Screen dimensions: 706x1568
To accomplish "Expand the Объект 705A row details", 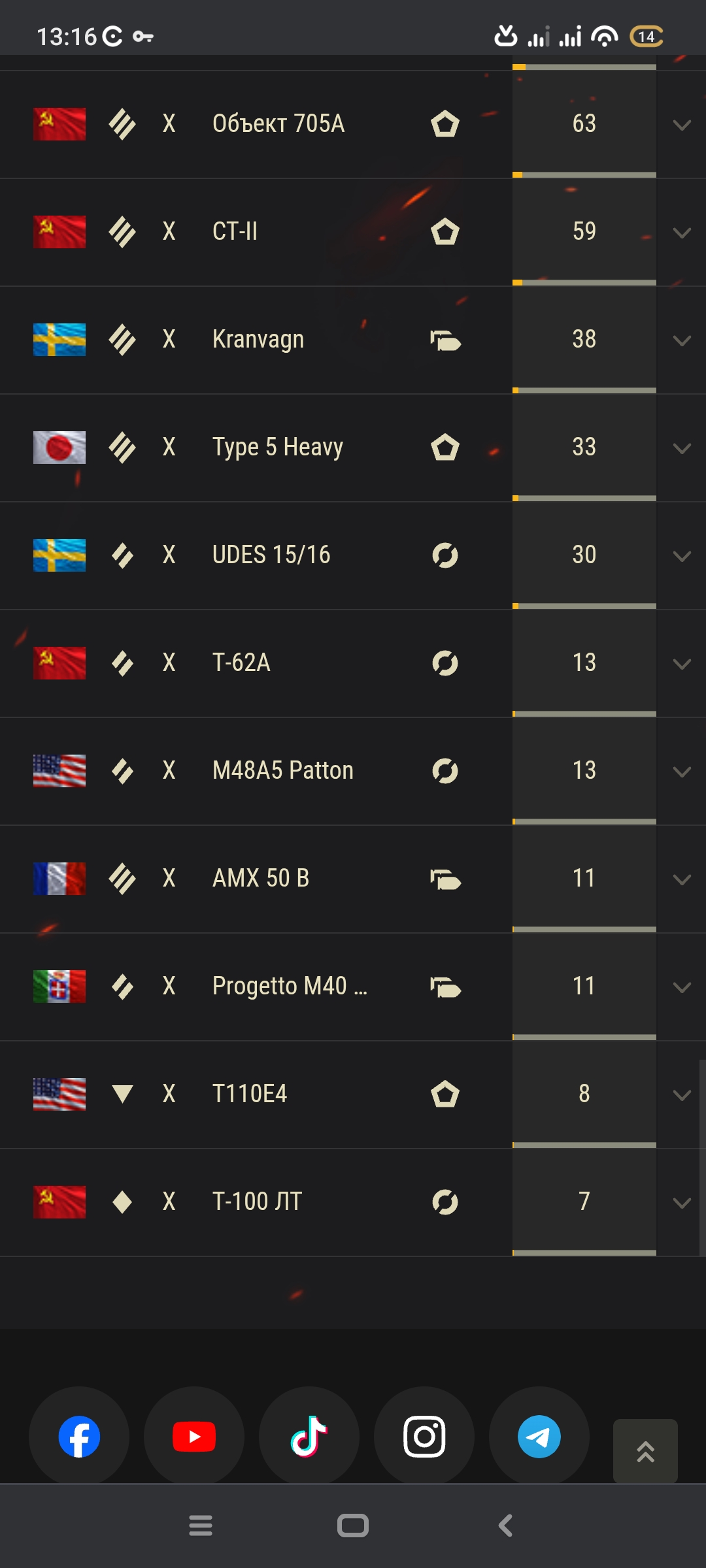I will pyautogui.click(x=682, y=125).
